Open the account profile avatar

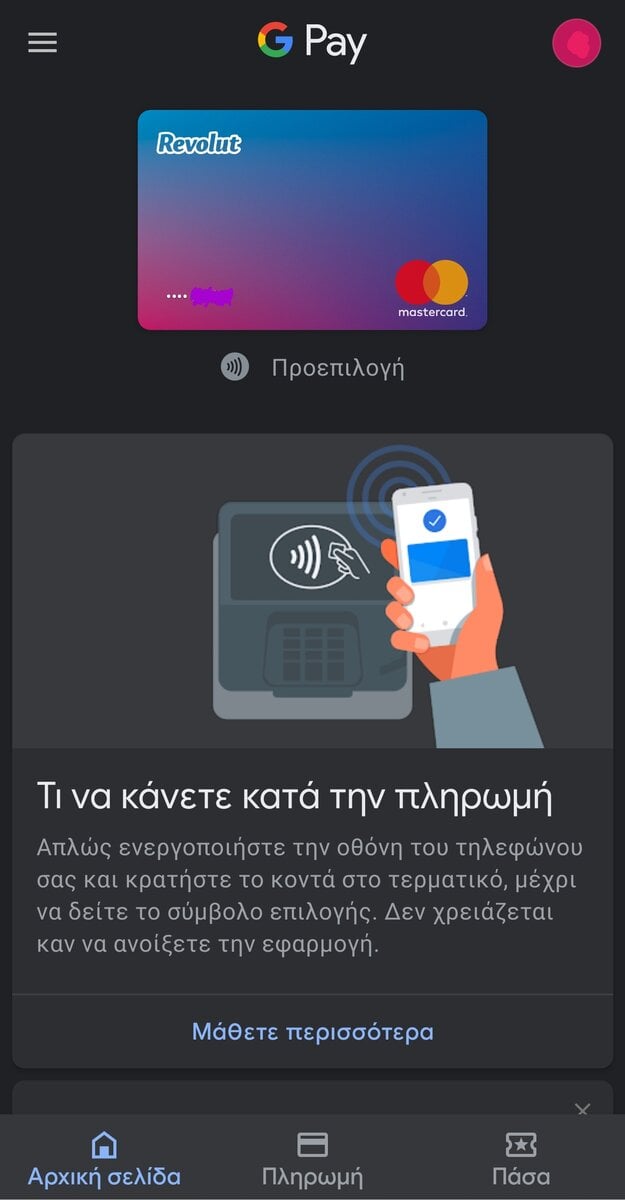click(577, 43)
